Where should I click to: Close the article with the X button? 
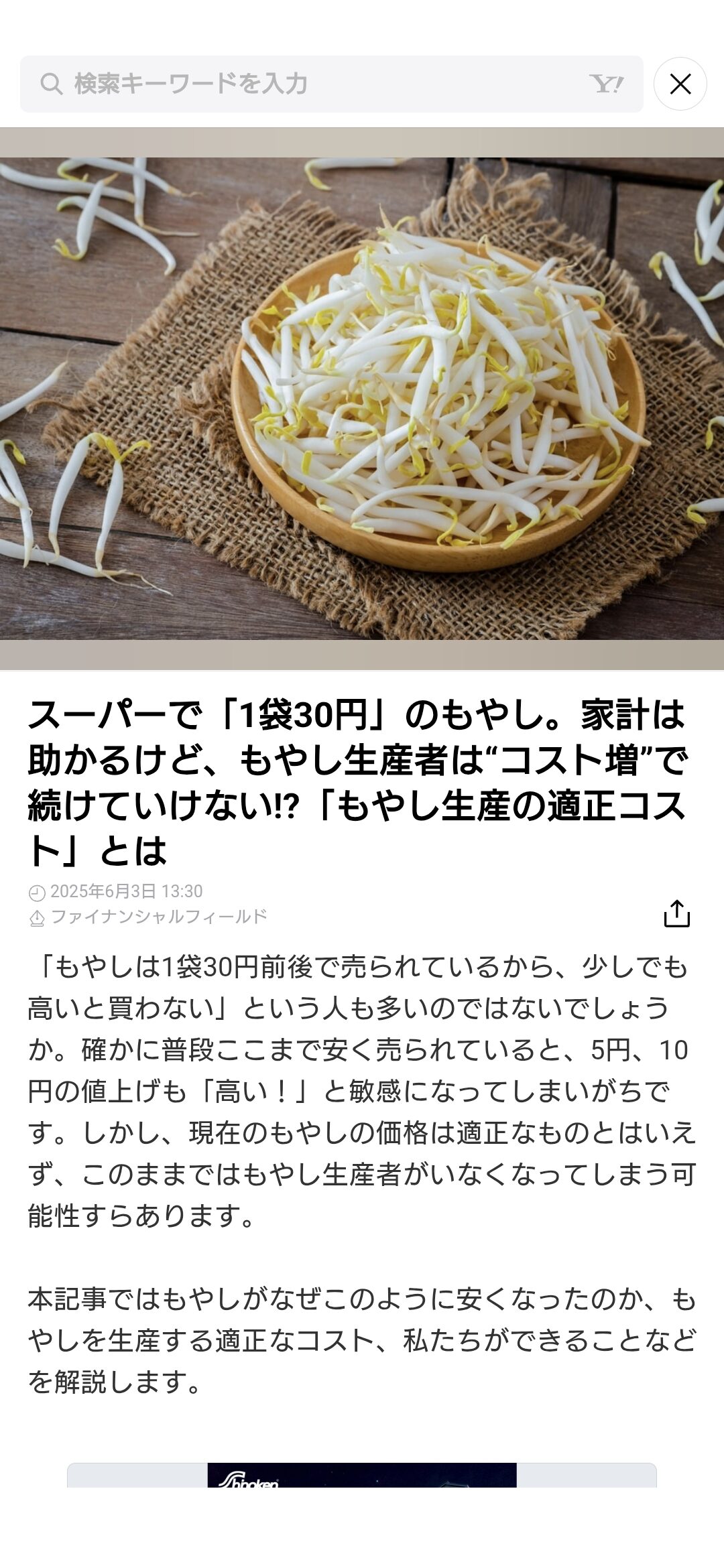click(x=680, y=84)
